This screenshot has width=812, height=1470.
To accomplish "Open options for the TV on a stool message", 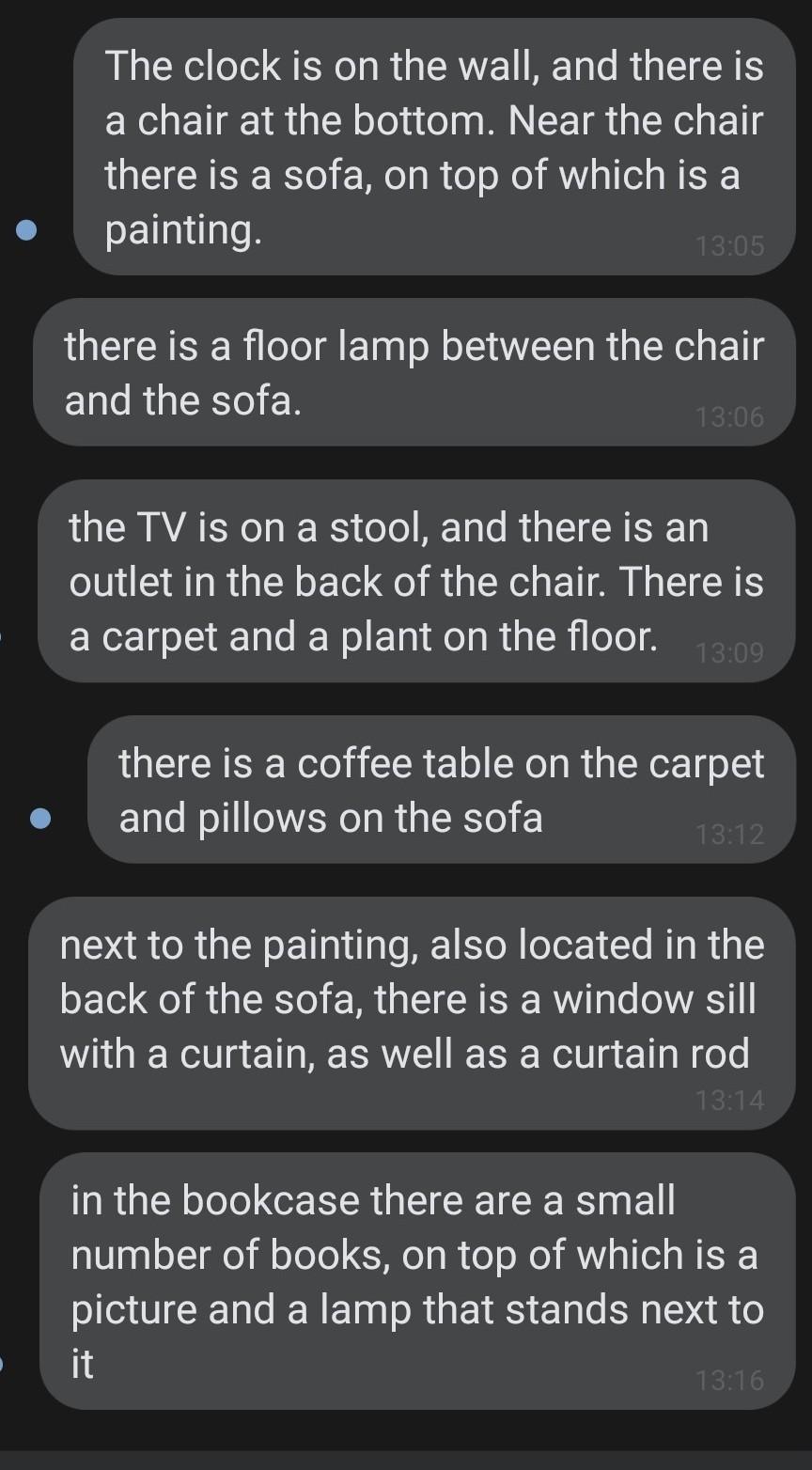I will [417, 581].
